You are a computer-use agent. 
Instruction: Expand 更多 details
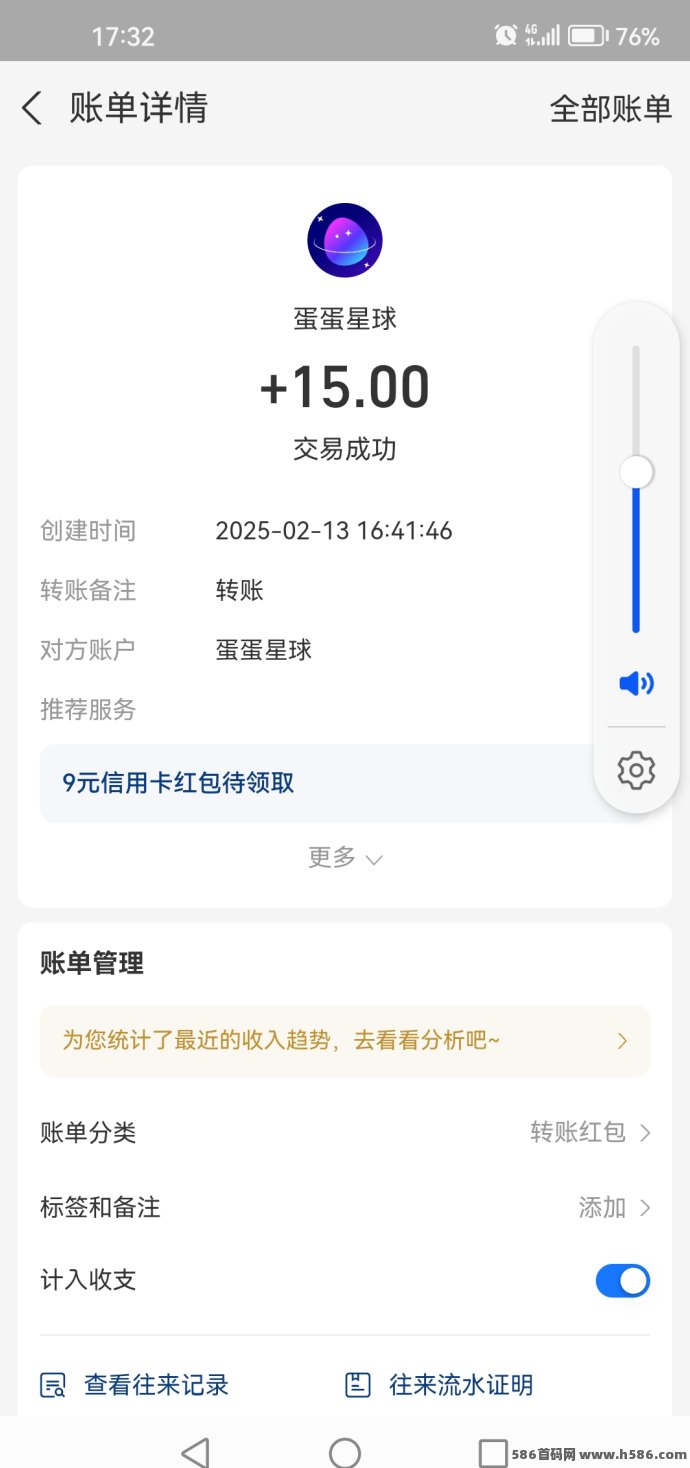point(345,858)
